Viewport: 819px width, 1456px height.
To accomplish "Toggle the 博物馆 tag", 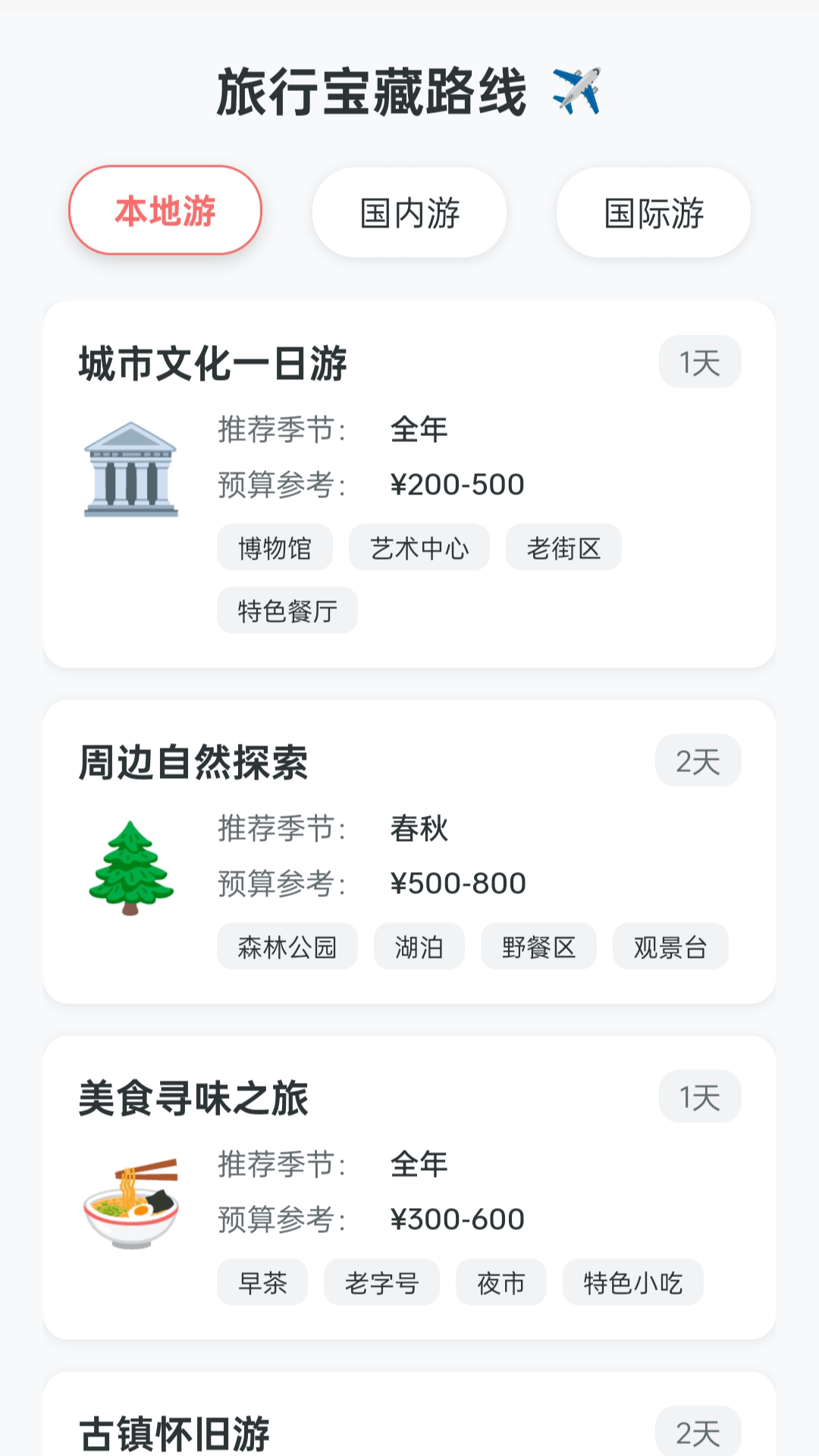I will [x=275, y=548].
